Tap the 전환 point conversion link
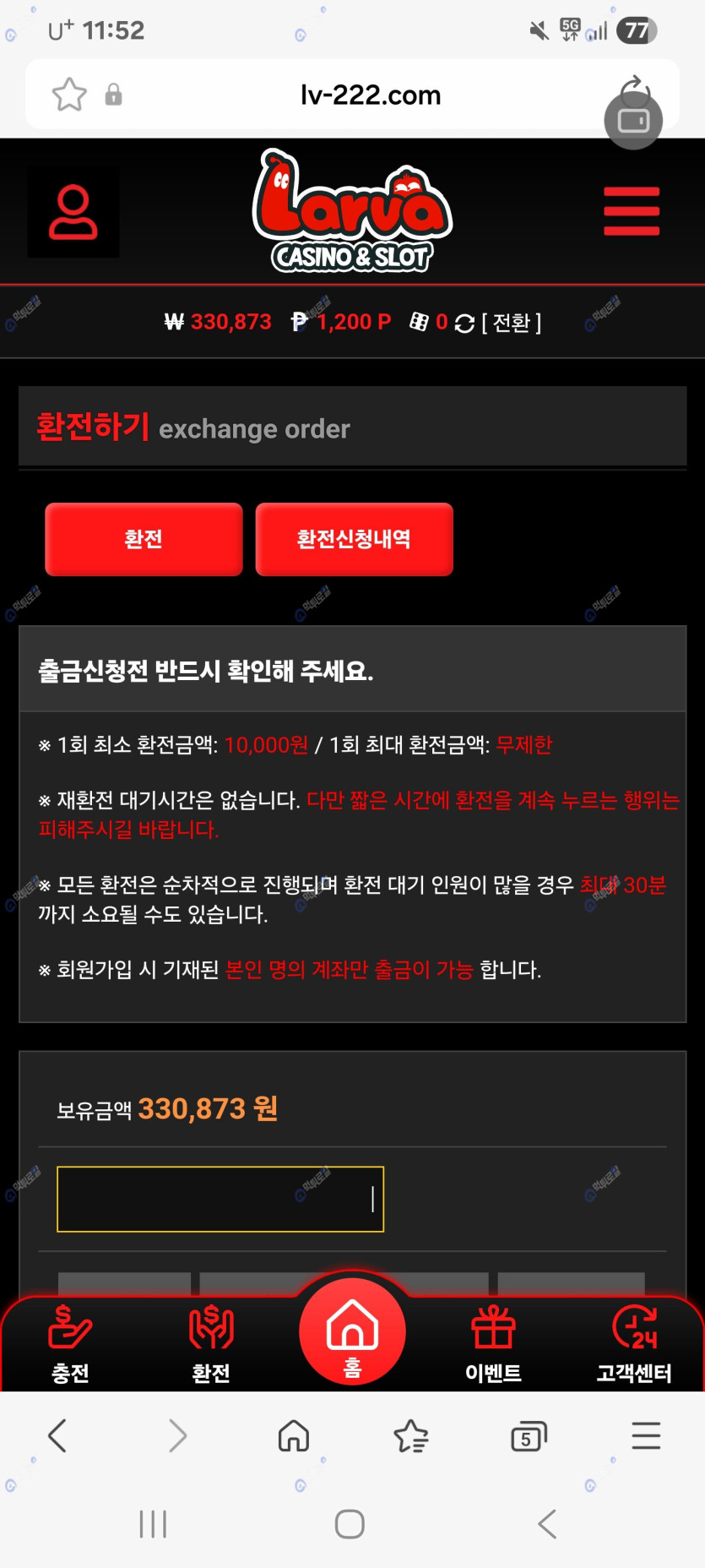 pyautogui.click(x=512, y=323)
